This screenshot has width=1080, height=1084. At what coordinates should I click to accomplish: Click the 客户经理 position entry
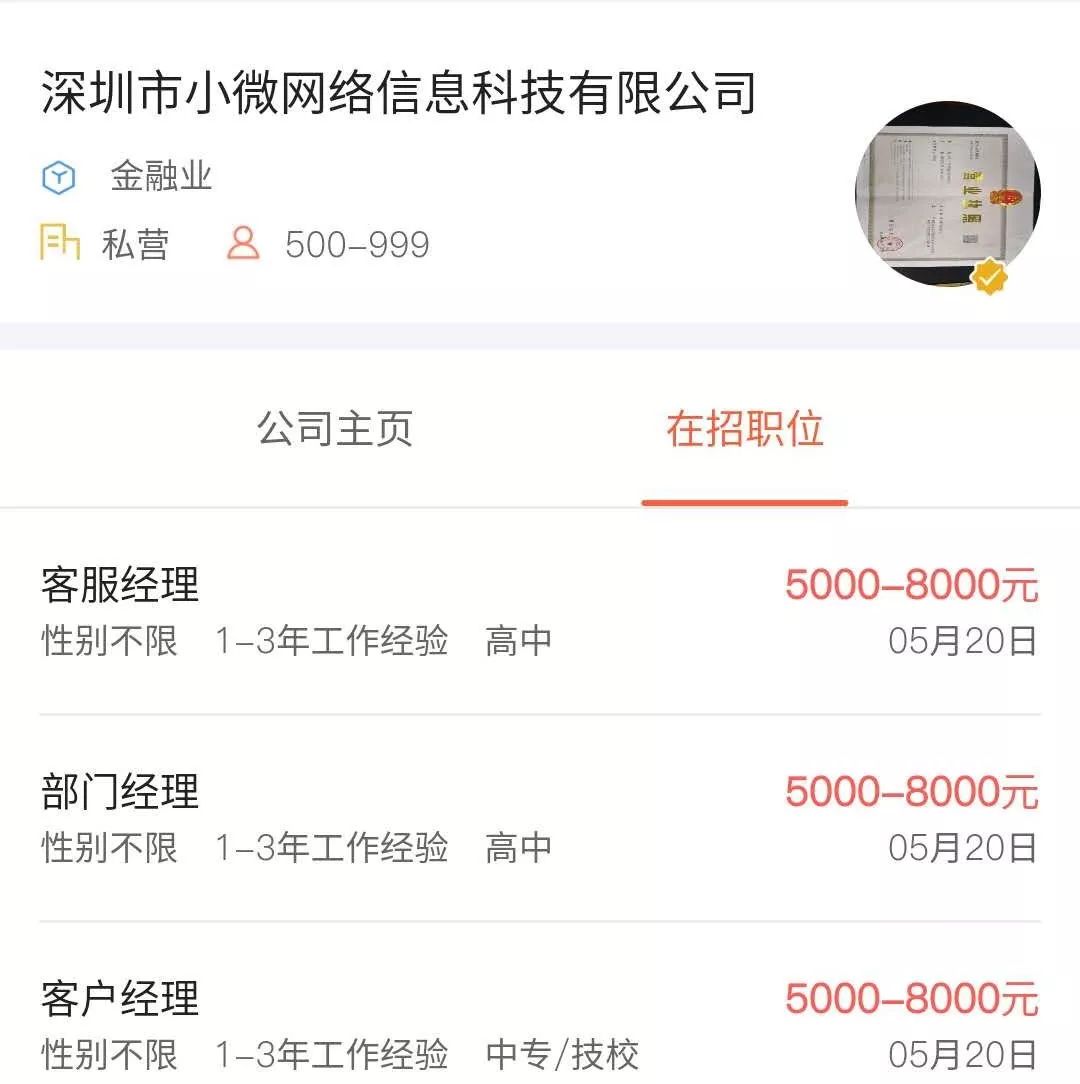pyautogui.click(x=119, y=997)
